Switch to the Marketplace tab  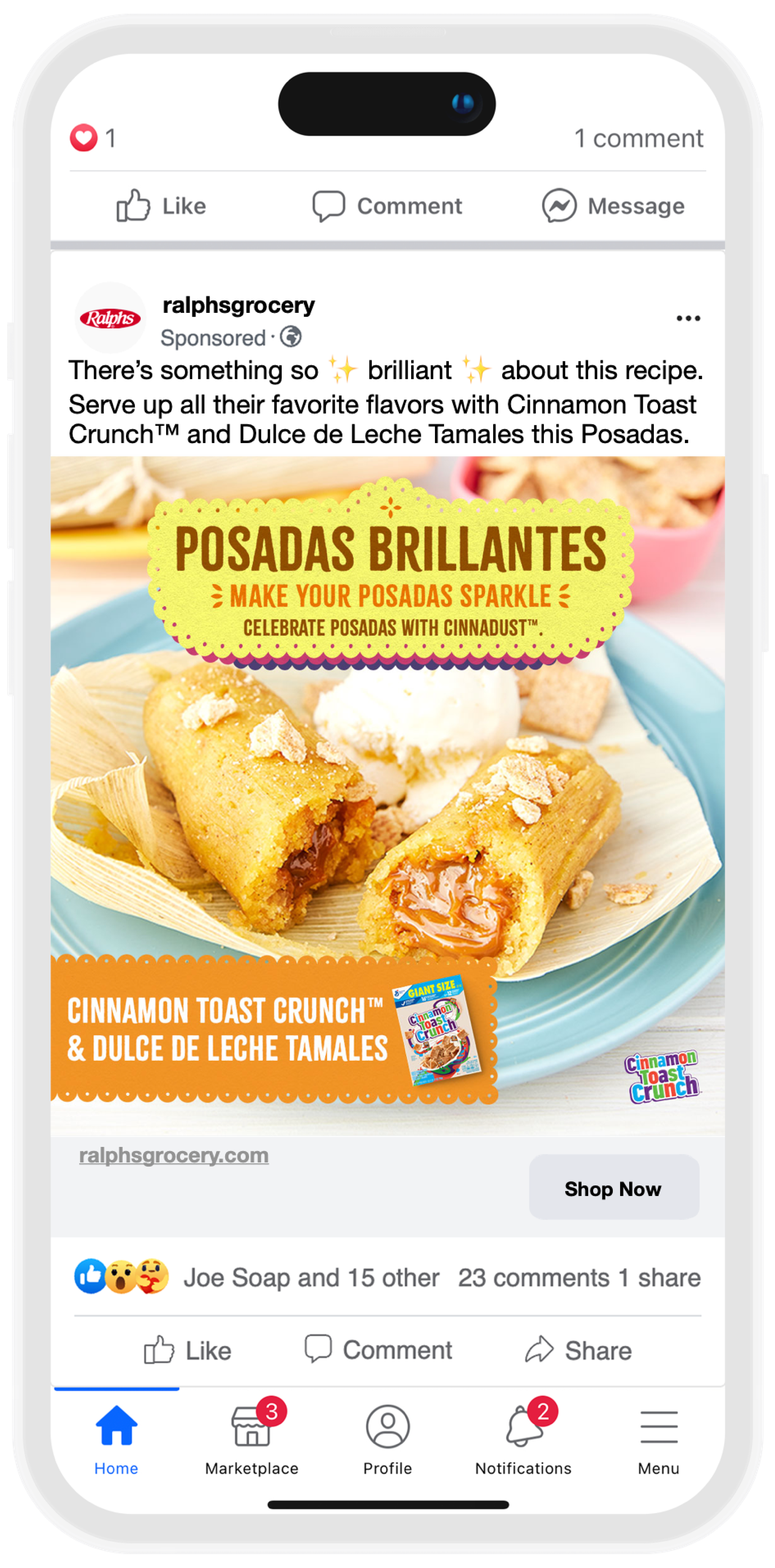[251, 1439]
